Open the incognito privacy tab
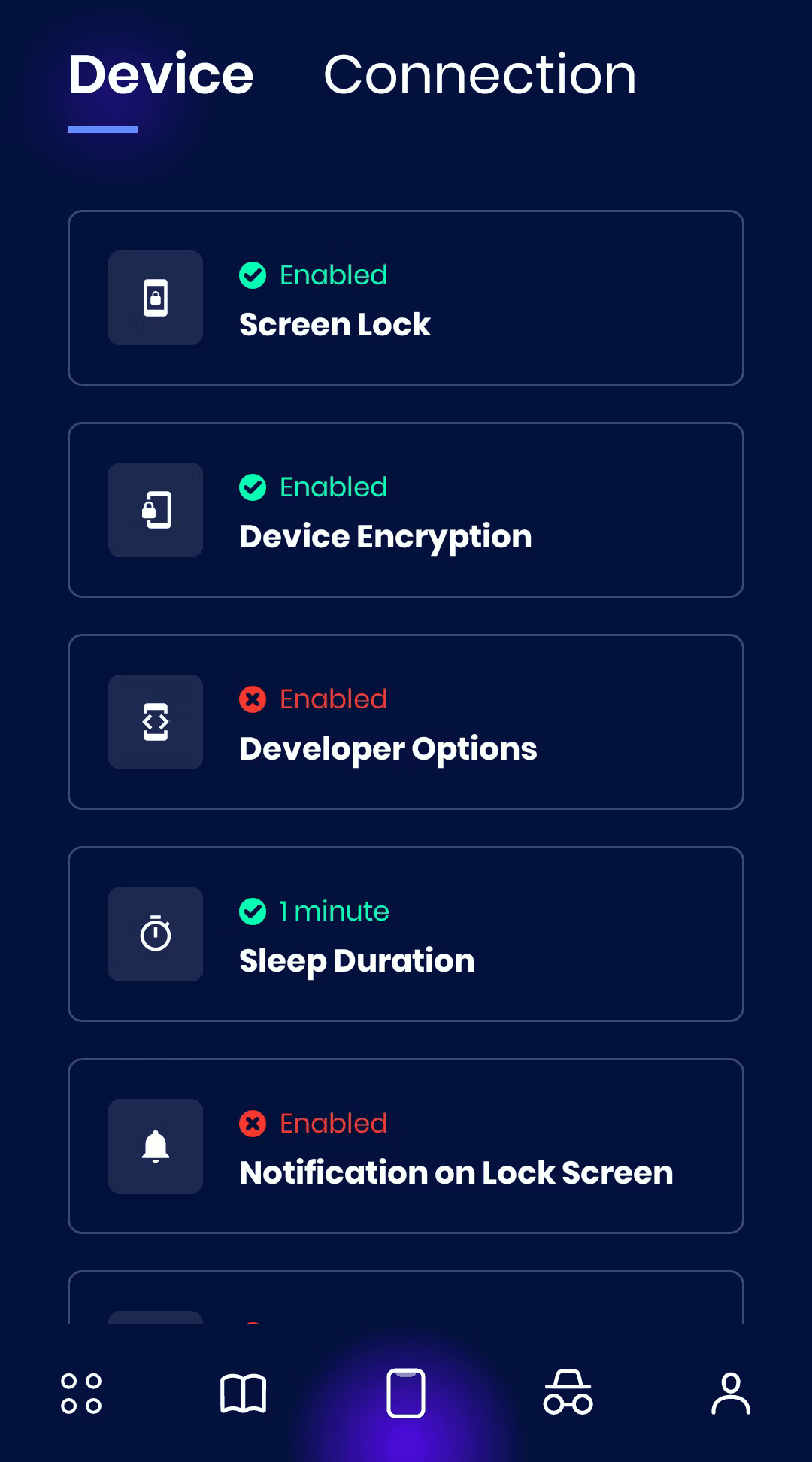 [568, 1394]
